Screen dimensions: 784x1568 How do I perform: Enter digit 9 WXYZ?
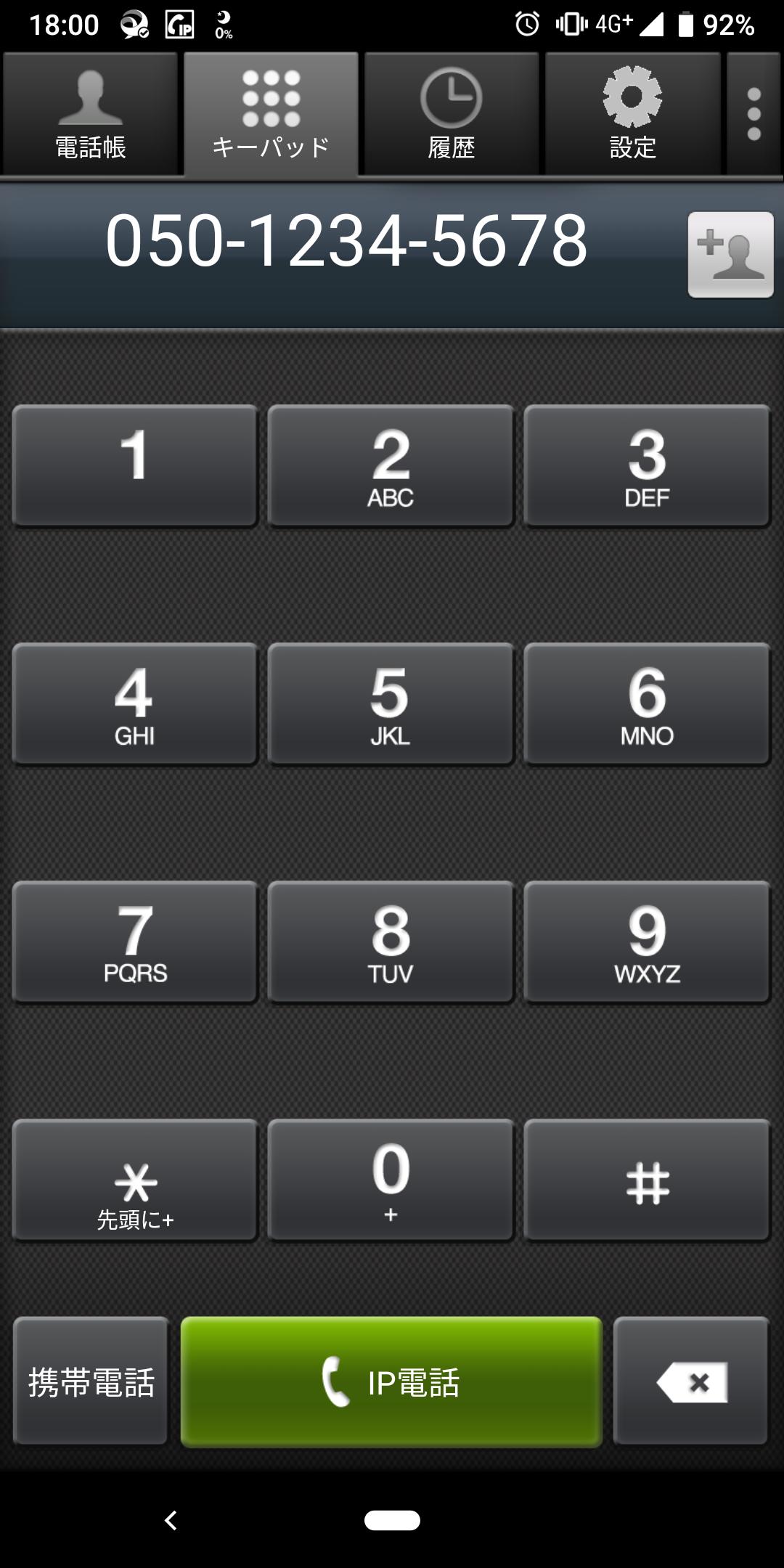tap(647, 942)
